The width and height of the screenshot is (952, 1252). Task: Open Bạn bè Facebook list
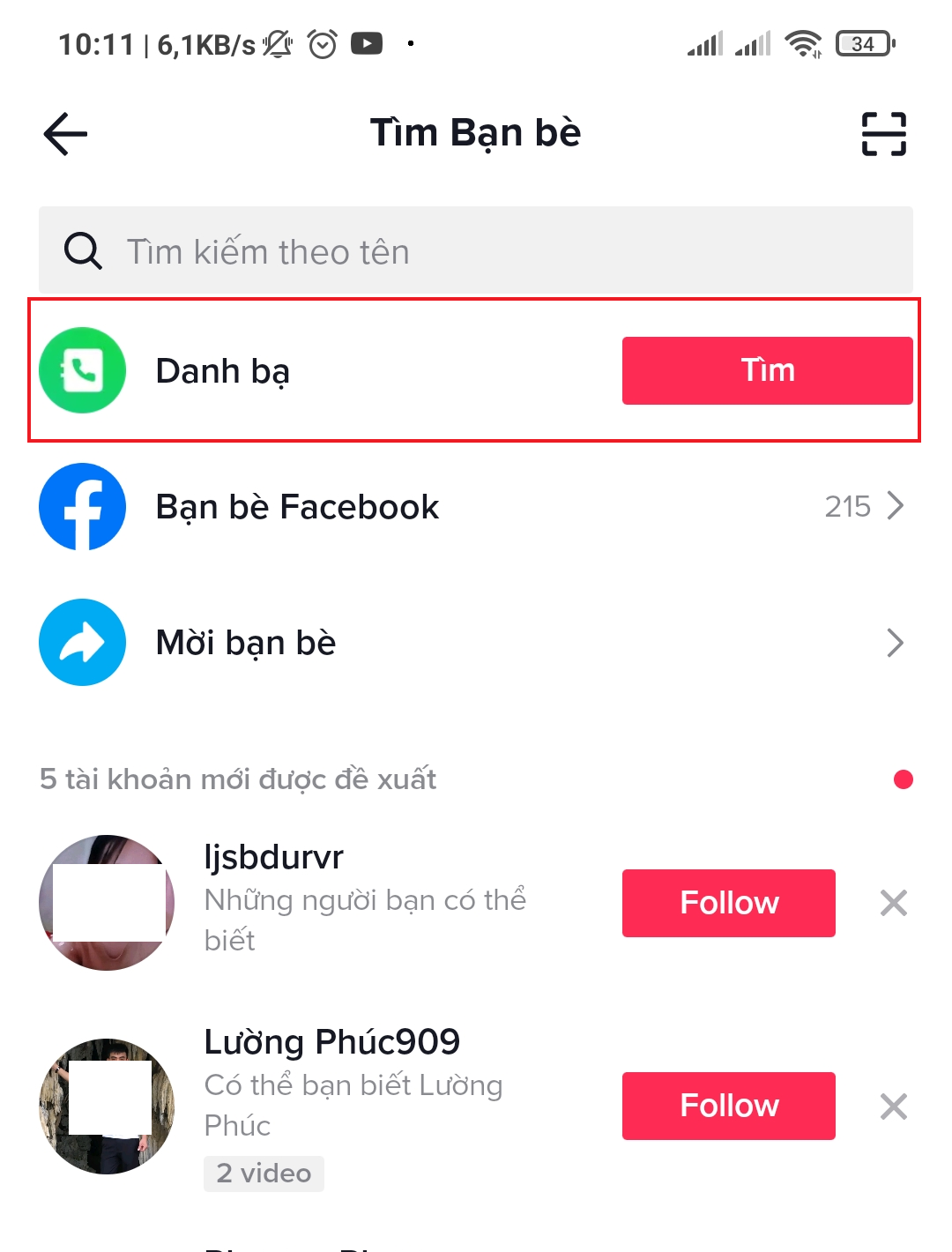(x=476, y=507)
